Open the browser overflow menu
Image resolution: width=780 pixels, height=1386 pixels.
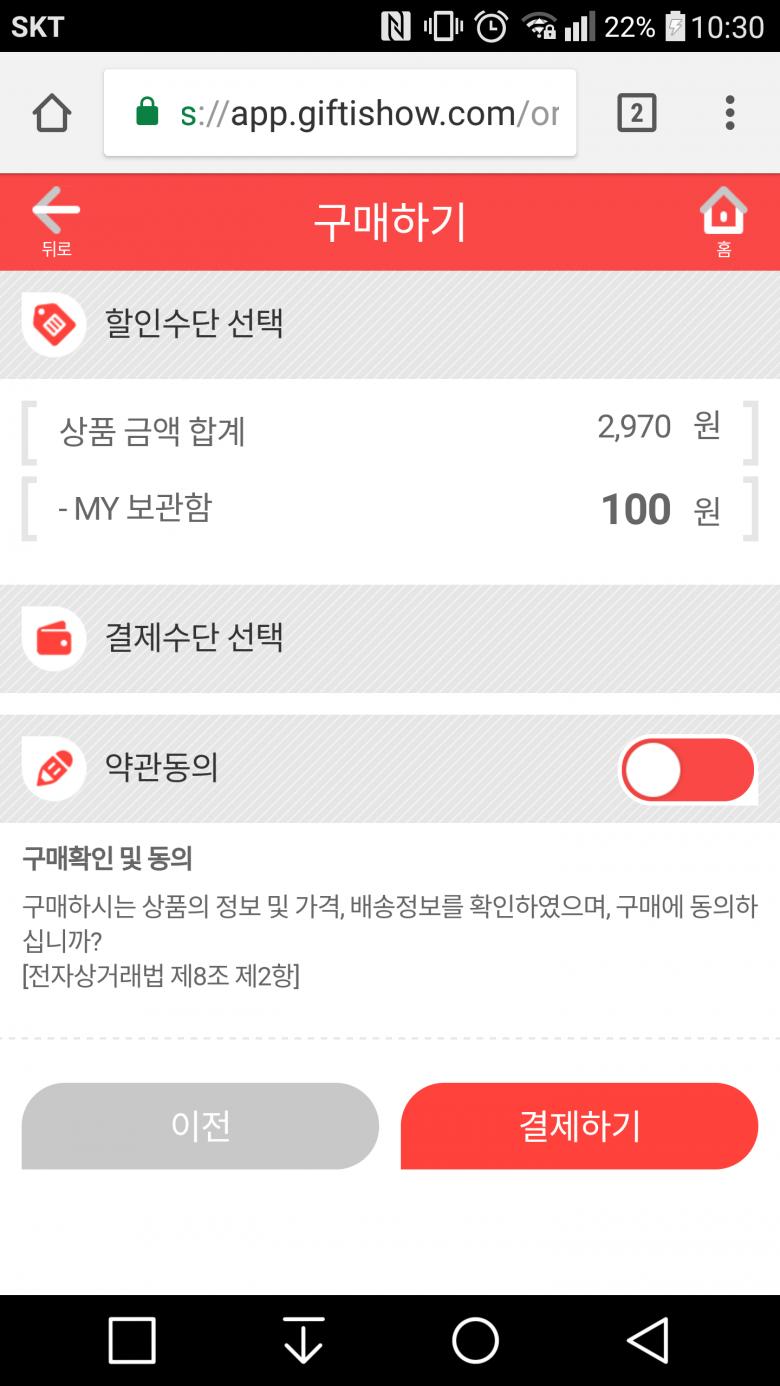tap(730, 113)
